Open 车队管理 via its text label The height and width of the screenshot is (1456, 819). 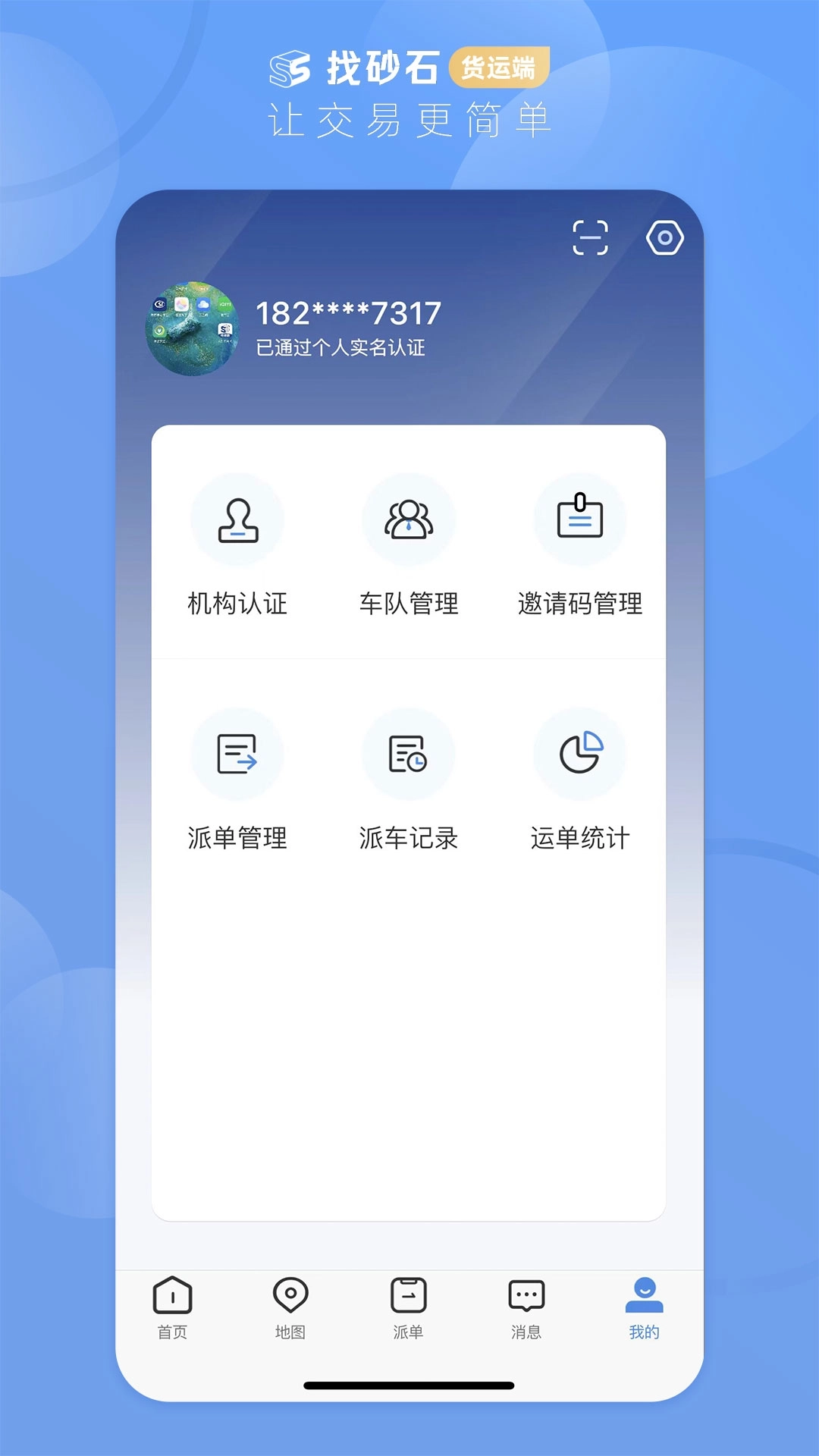tap(409, 604)
